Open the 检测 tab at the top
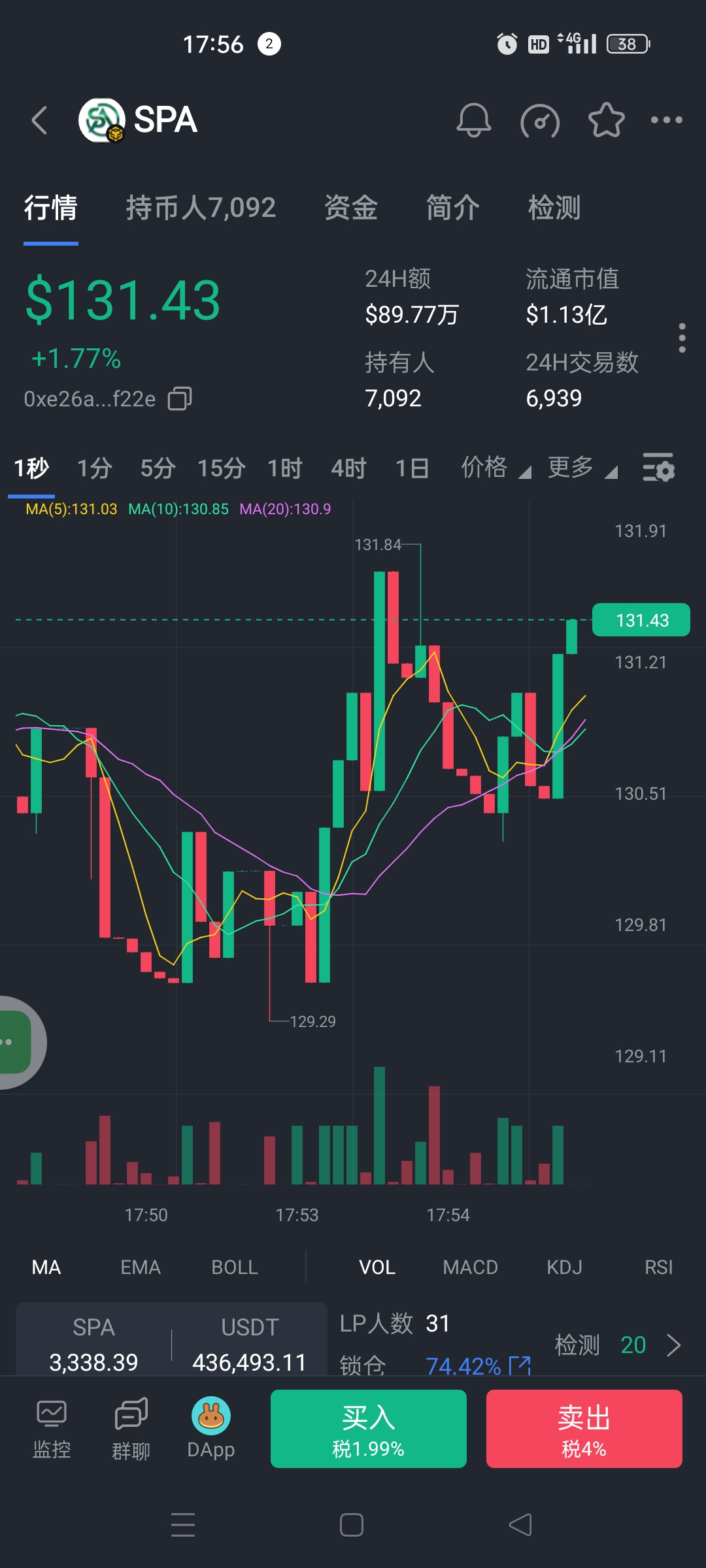 click(x=554, y=208)
